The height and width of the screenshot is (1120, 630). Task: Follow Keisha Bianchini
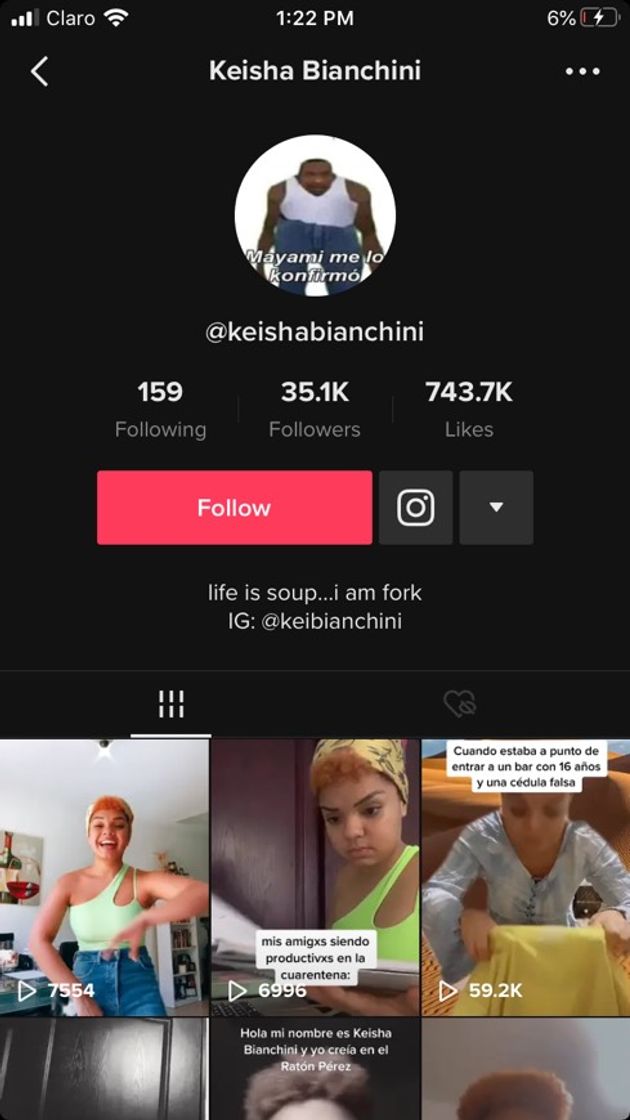tap(234, 508)
